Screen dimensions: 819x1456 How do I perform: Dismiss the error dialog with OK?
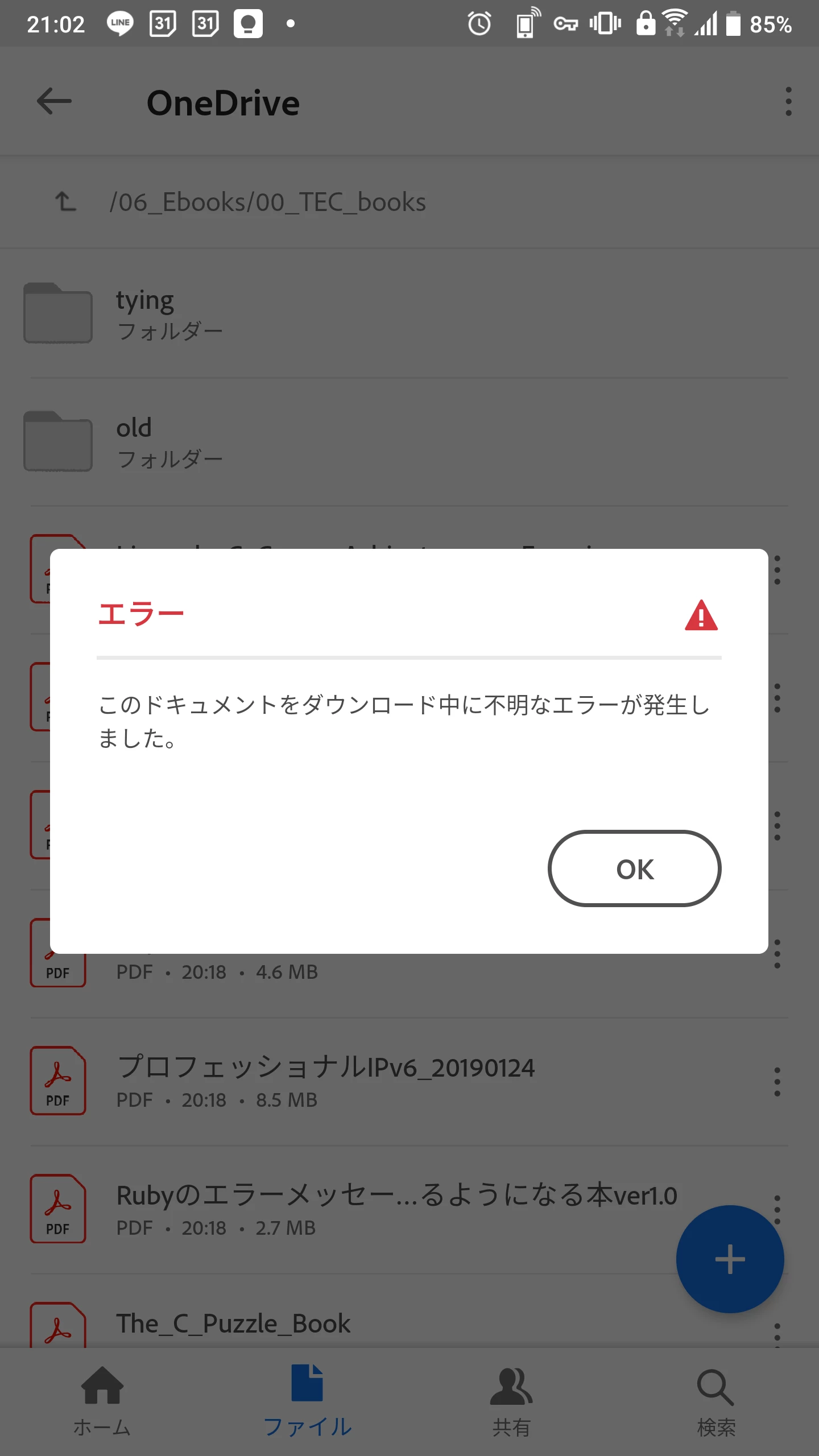tap(634, 868)
